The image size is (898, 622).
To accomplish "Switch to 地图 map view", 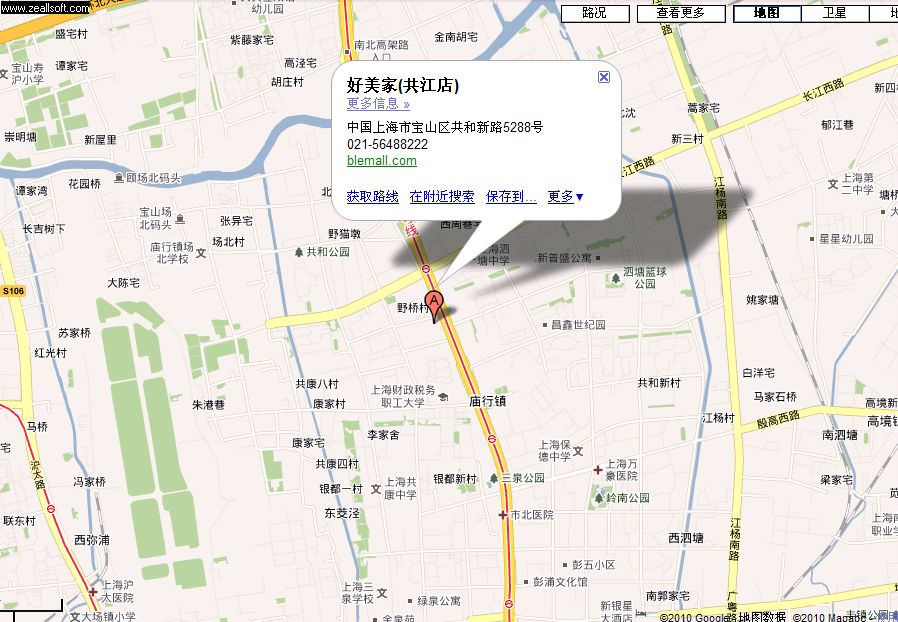I will click(766, 13).
